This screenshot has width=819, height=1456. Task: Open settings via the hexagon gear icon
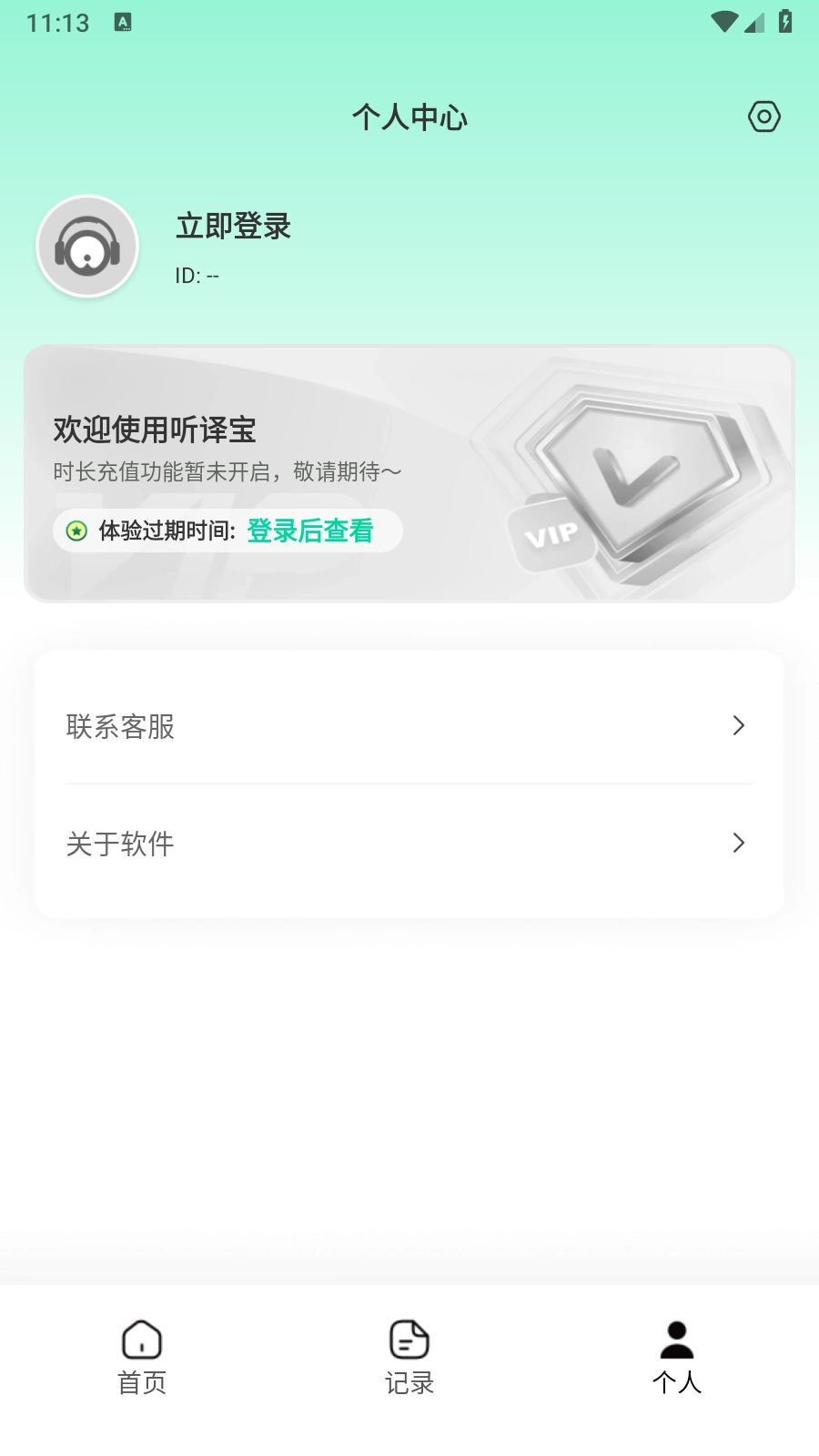coord(763,116)
